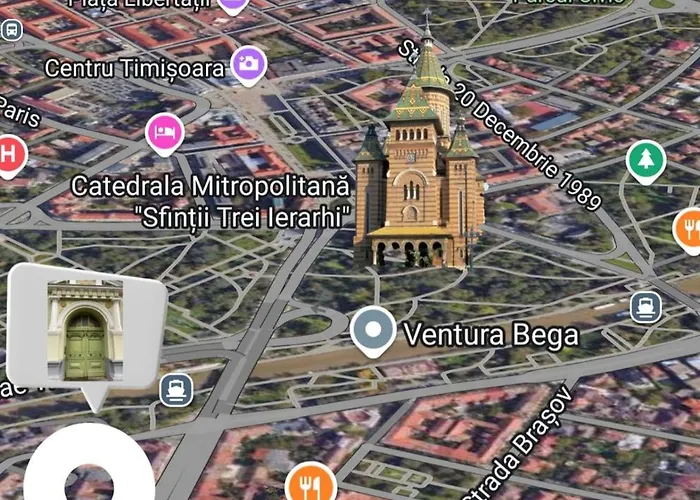Viewport: 700px width, 500px height.
Task: Open the green door photo pin
Action: [85, 331]
